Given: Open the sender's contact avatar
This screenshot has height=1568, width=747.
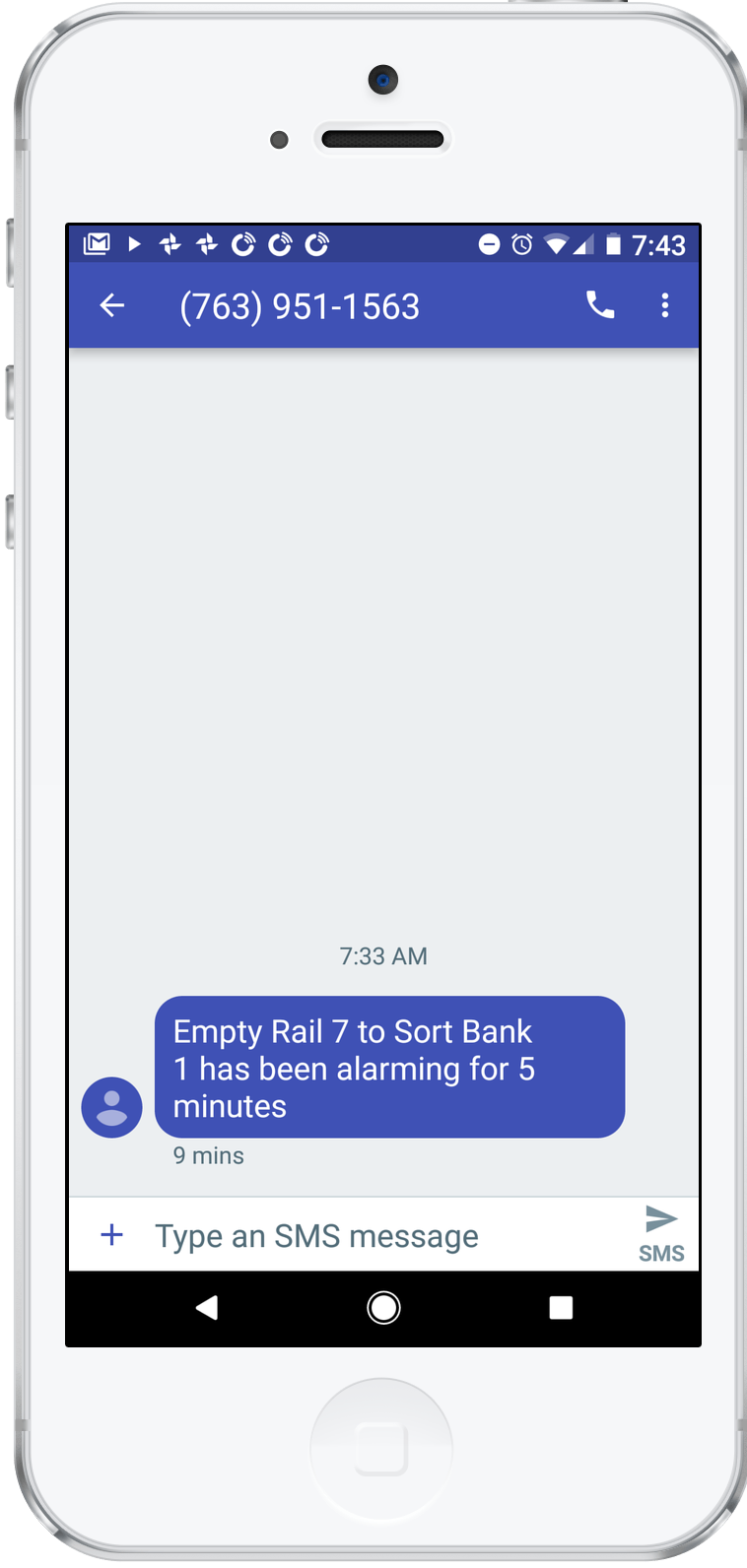Looking at the screenshot, I should click(x=111, y=1107).
